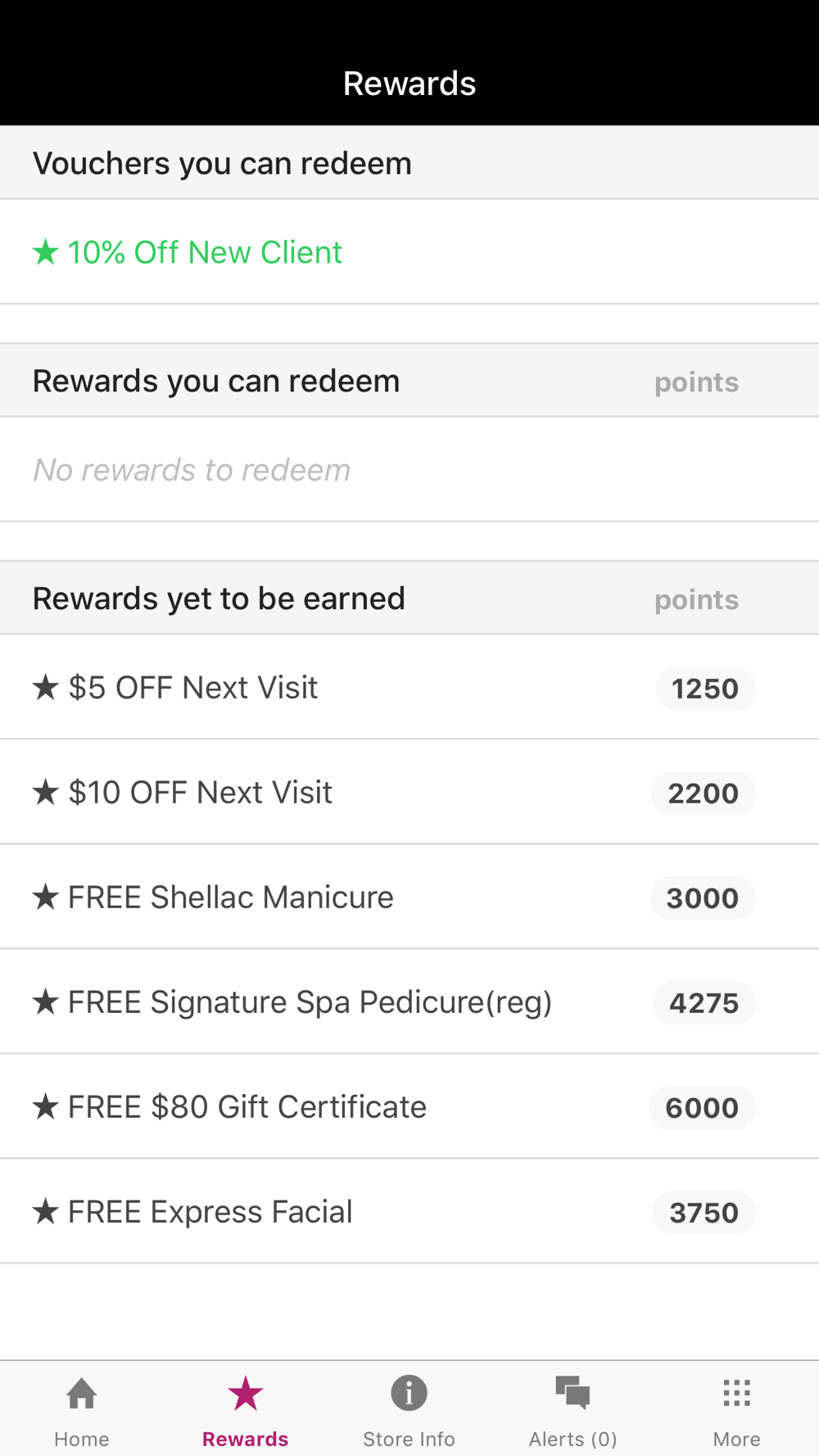Tap the FREE $80 Gift Certificate reward

point(409,1106)
